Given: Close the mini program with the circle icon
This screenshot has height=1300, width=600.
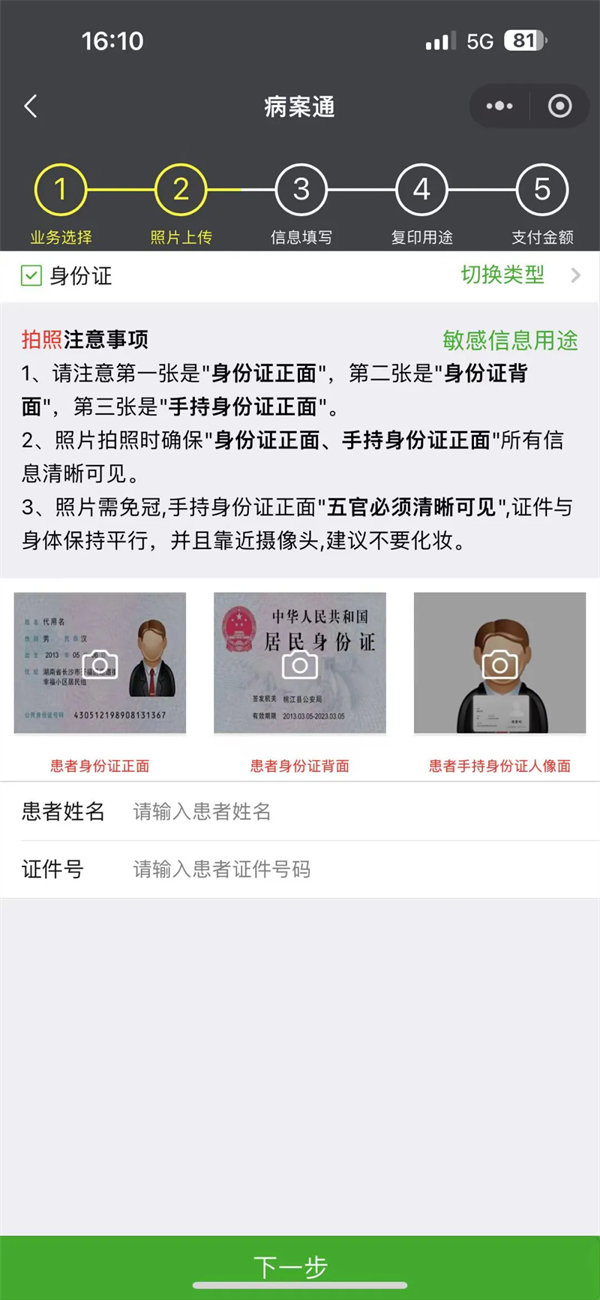Looking at the screenshot, I should (560, 106).
